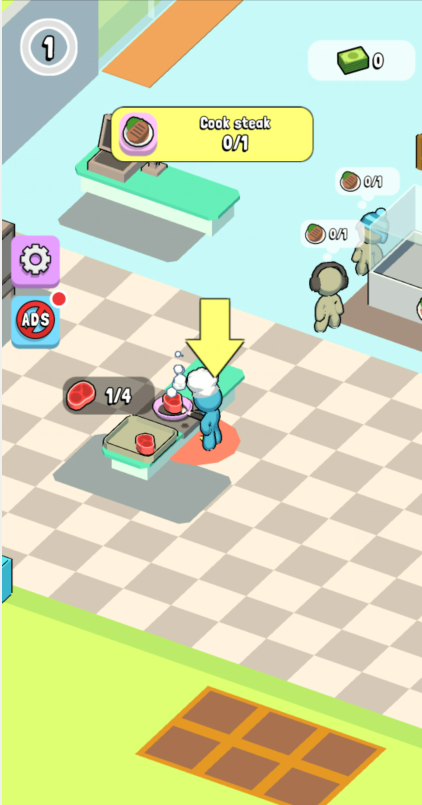
Task: Open the settings gear button
Action: pyautogui.click(x=35, y=261)
